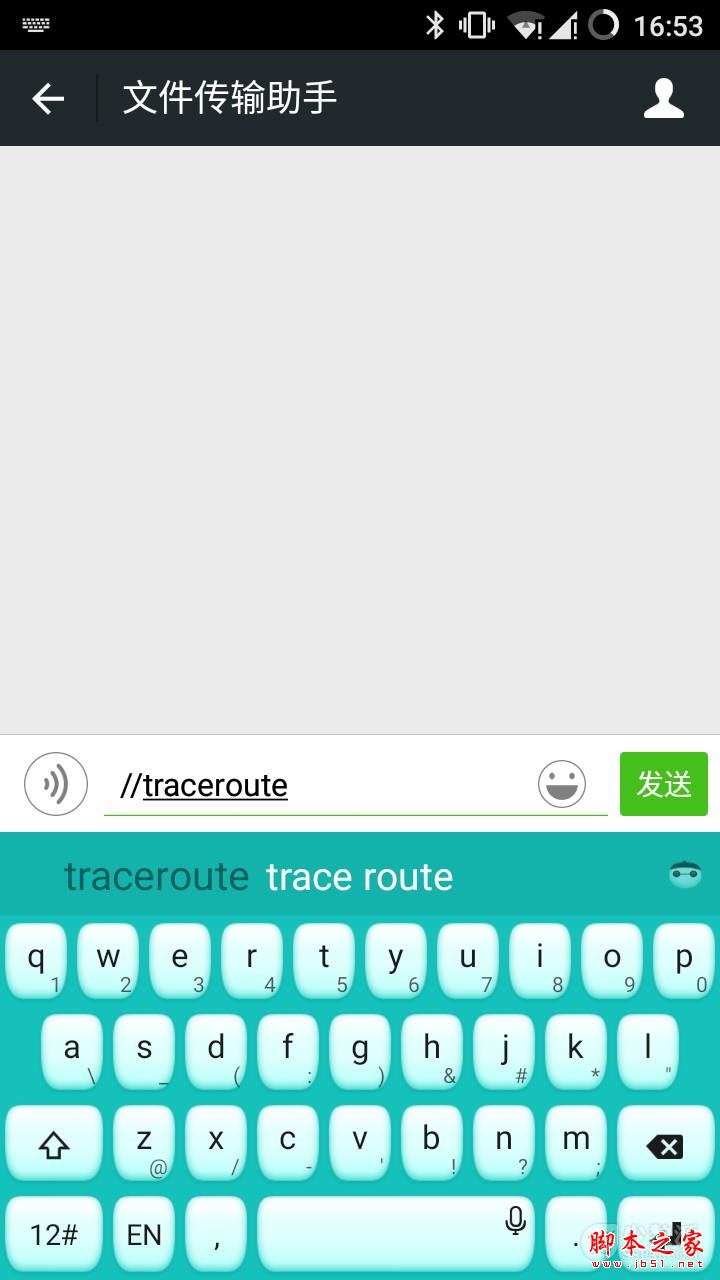720x1280 pixels.
Task: Switch keyboard to 12# symbols
Action: [x=54, y=1235]
